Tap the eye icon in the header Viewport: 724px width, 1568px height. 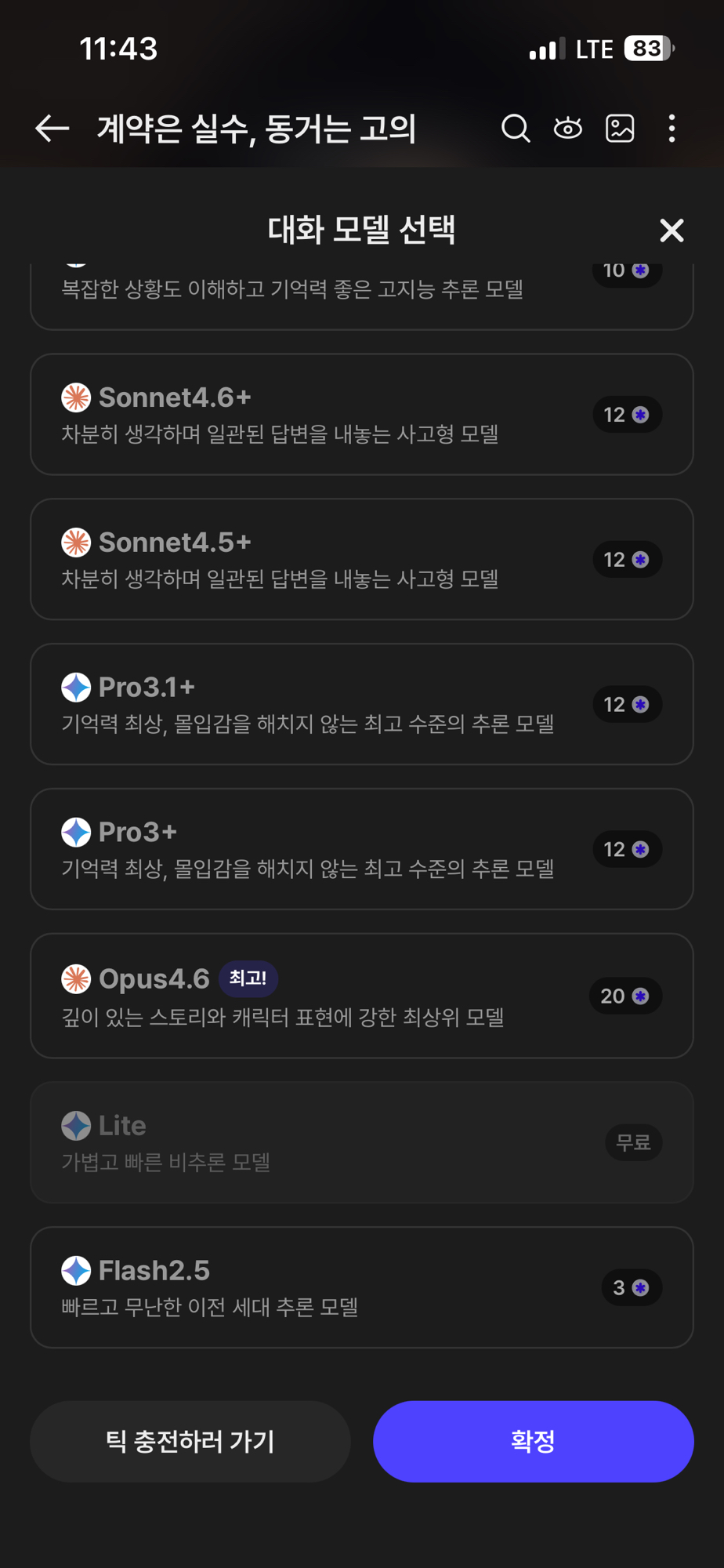click(x=568, y=129)
